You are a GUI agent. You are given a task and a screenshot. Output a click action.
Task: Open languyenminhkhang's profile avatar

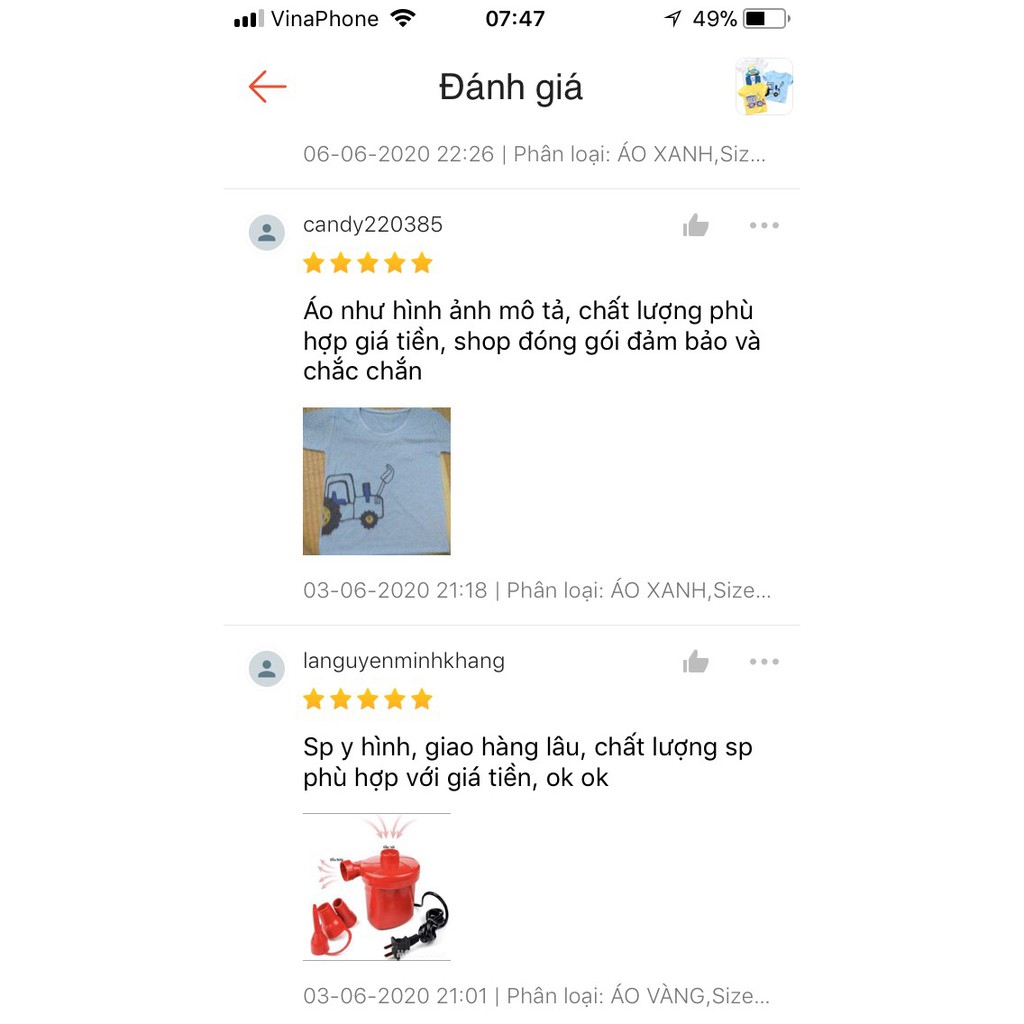tap(267, 669)
